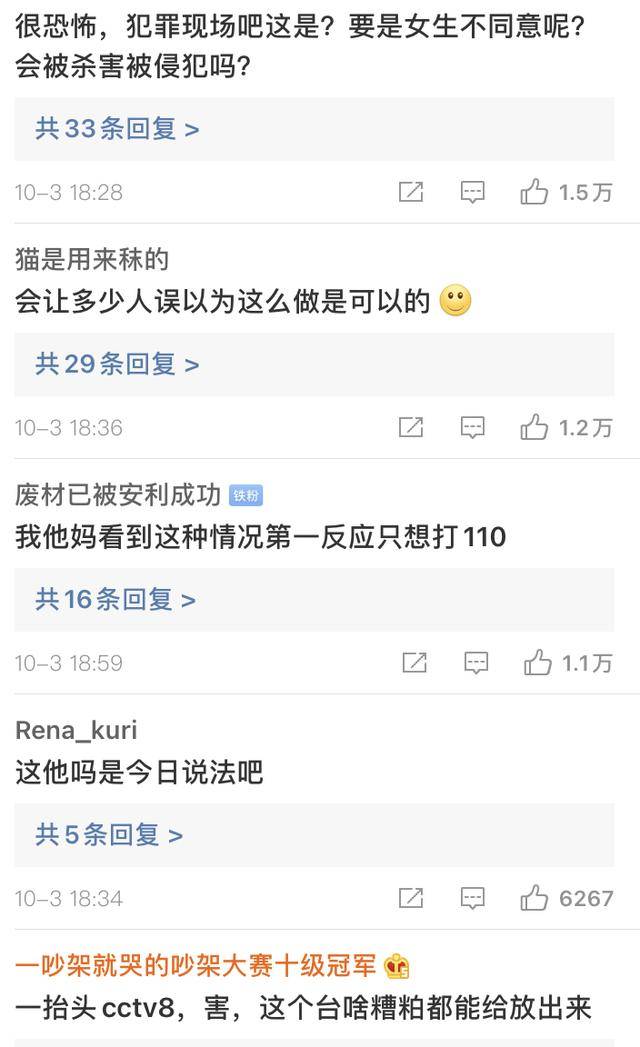Like the comment with 1.1万 likes
The width and height of the screenshot is (640, 1047).
(538, 663)
